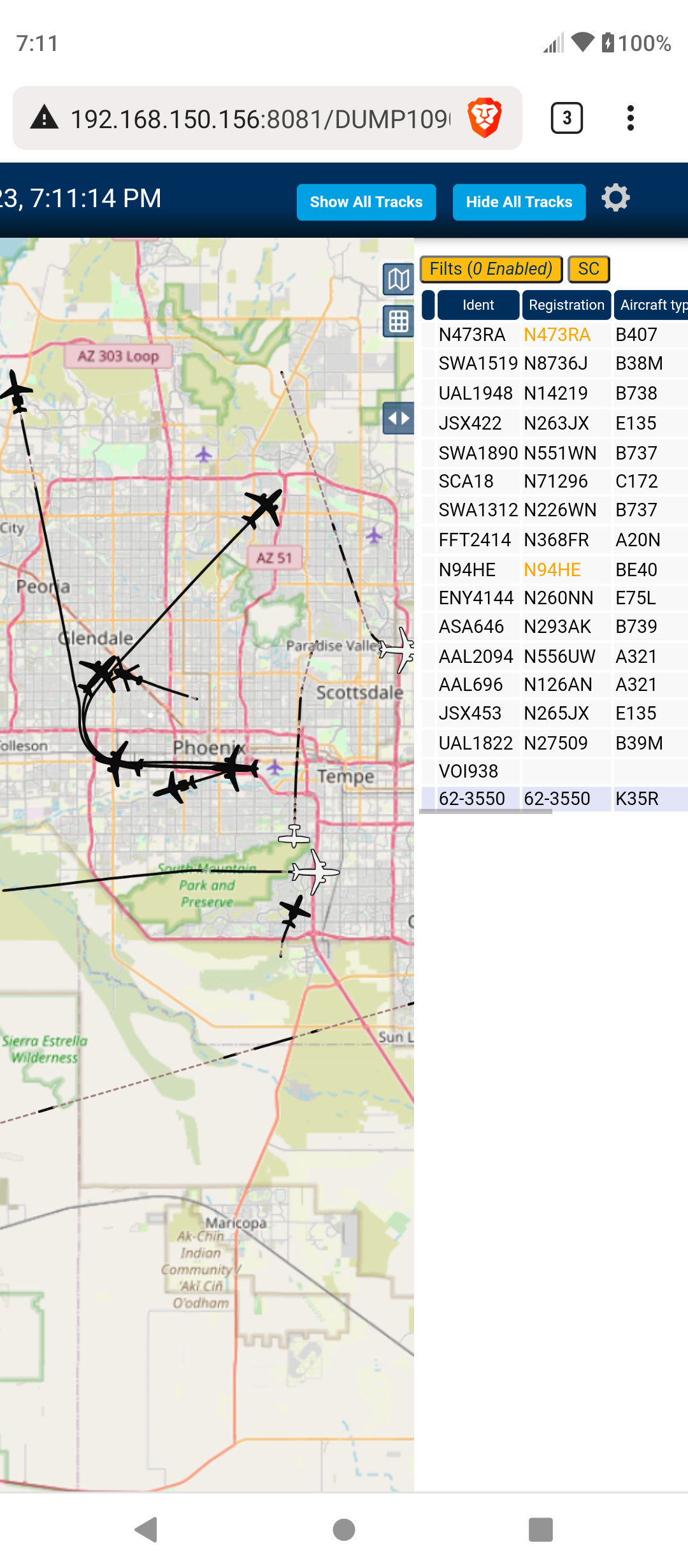Select the UAL1822 aircraft row
The height and width of the screenshot is (1568, 688).
[x=554, y=743]
